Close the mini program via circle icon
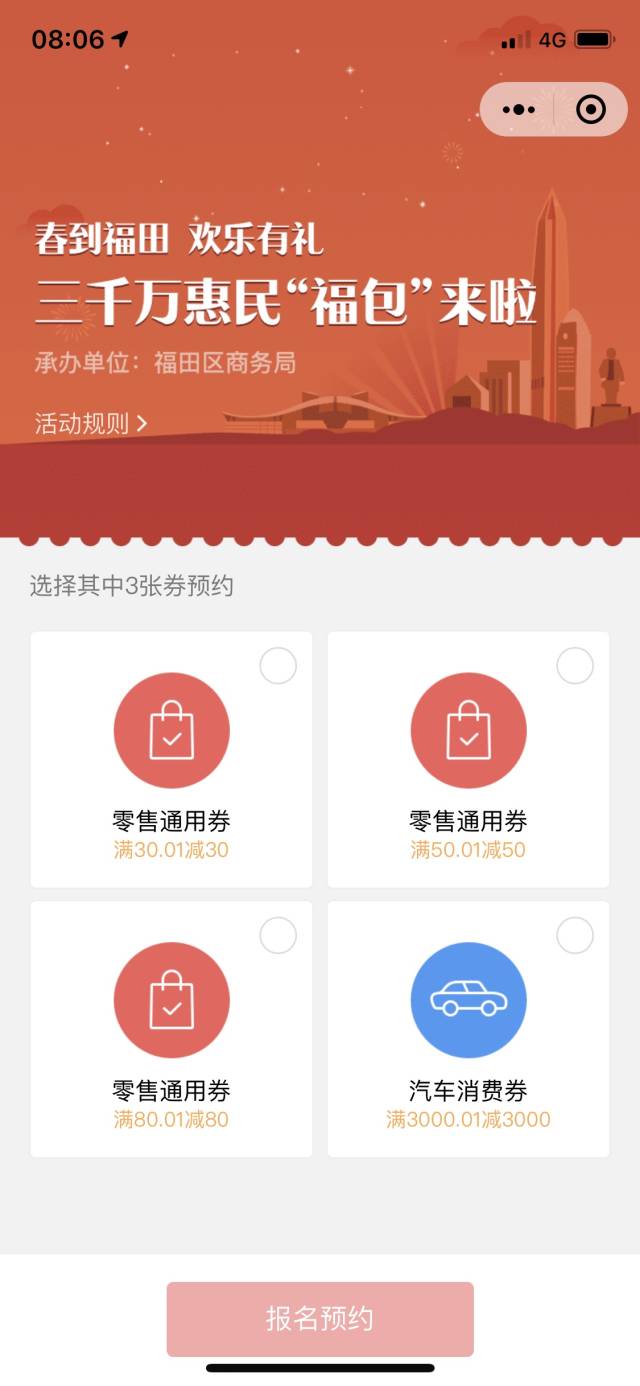 [591, 110]
